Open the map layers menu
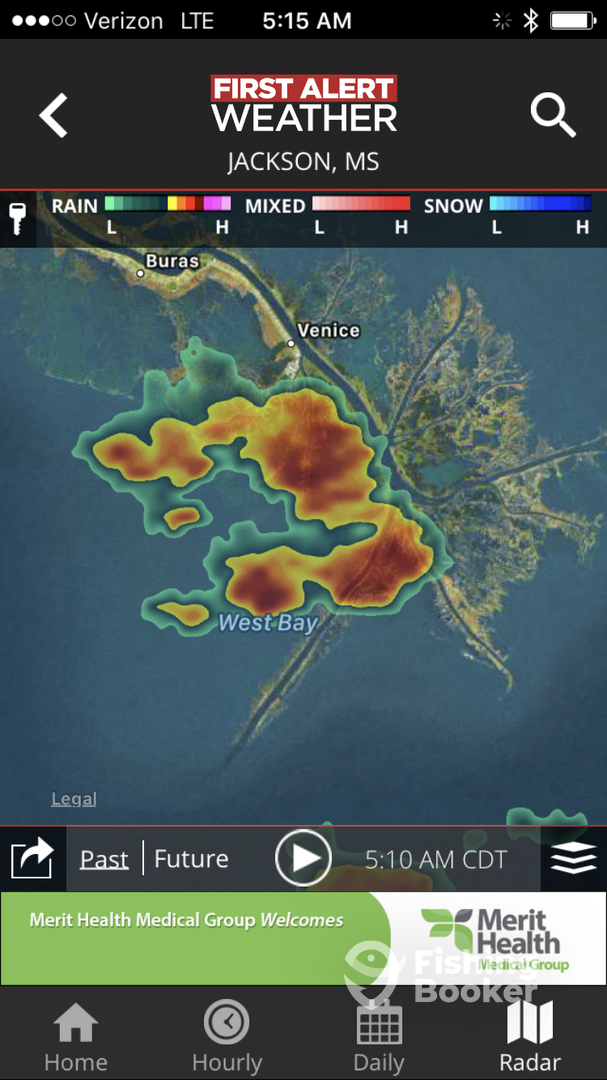607x1080 pixels. 574,858
